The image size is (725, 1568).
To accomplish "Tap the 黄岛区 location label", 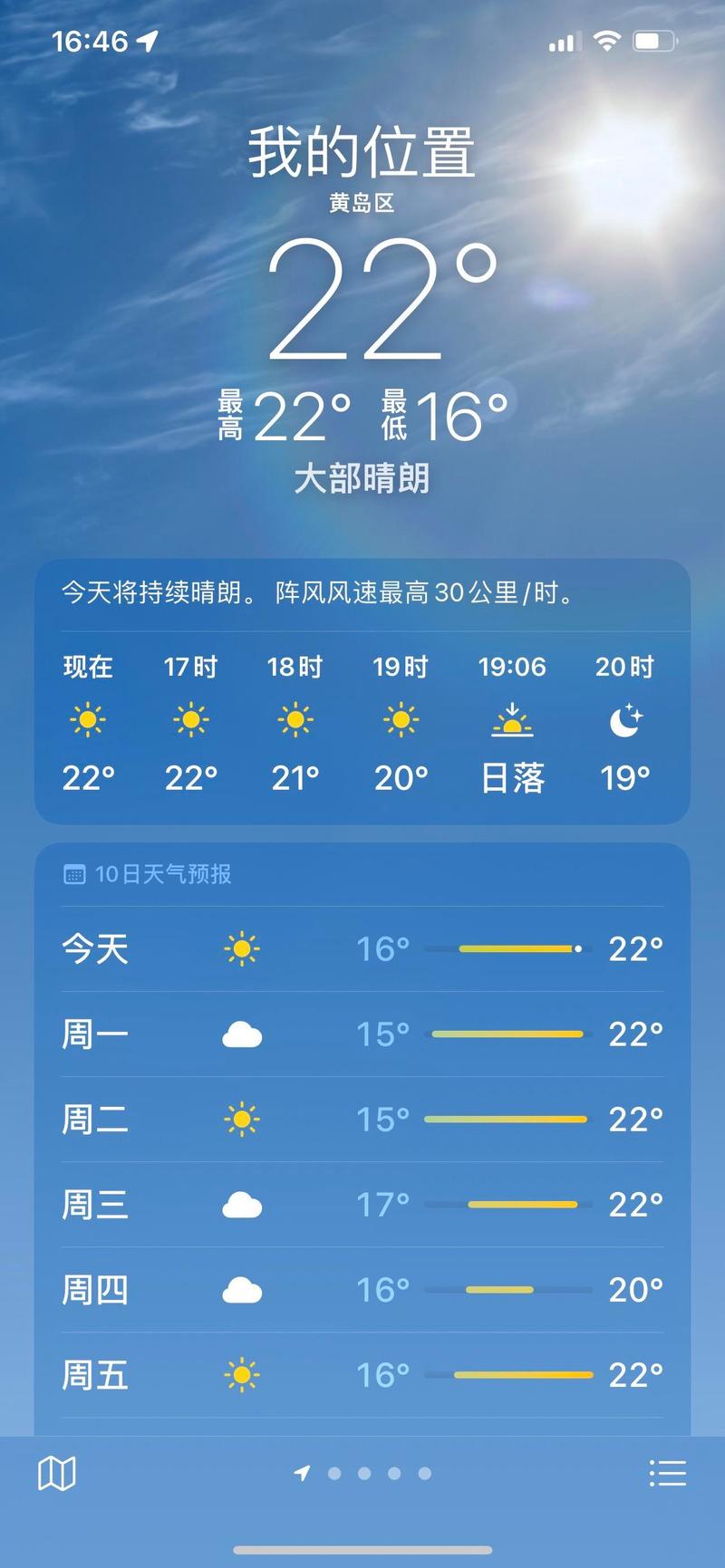I will 362,203.
